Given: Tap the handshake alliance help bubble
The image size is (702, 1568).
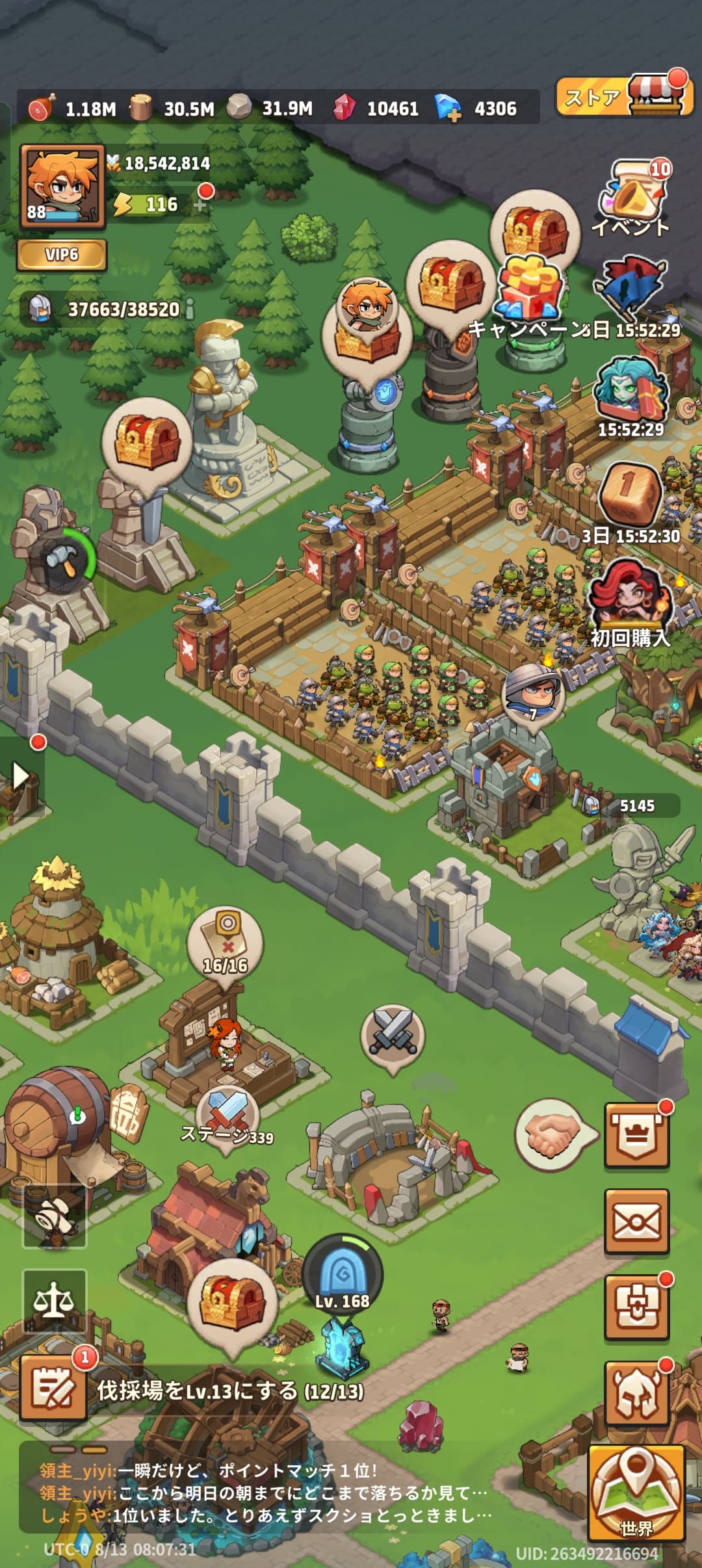Looking at the screenshot, I should click(554, 1135).
